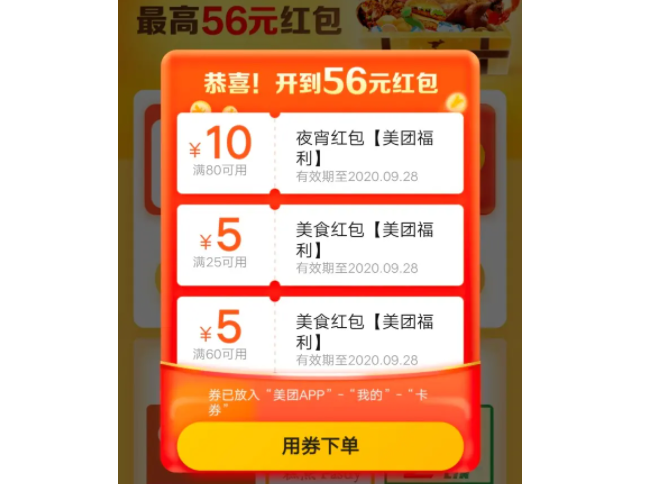Select the ¥5 美食红包 满60可用 coupon

tap(320, 332)
